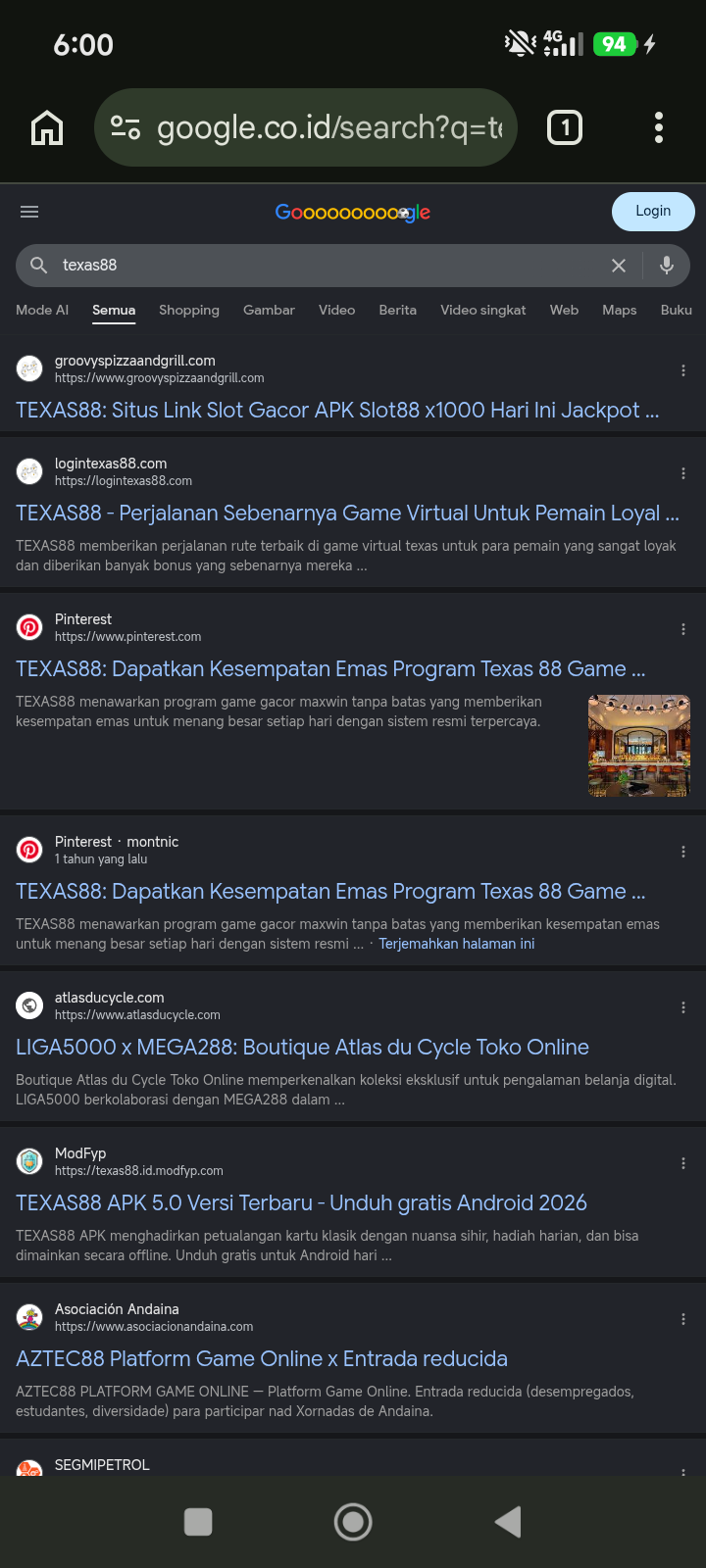Switch to the Gambar tab

[x=269, y=310]
